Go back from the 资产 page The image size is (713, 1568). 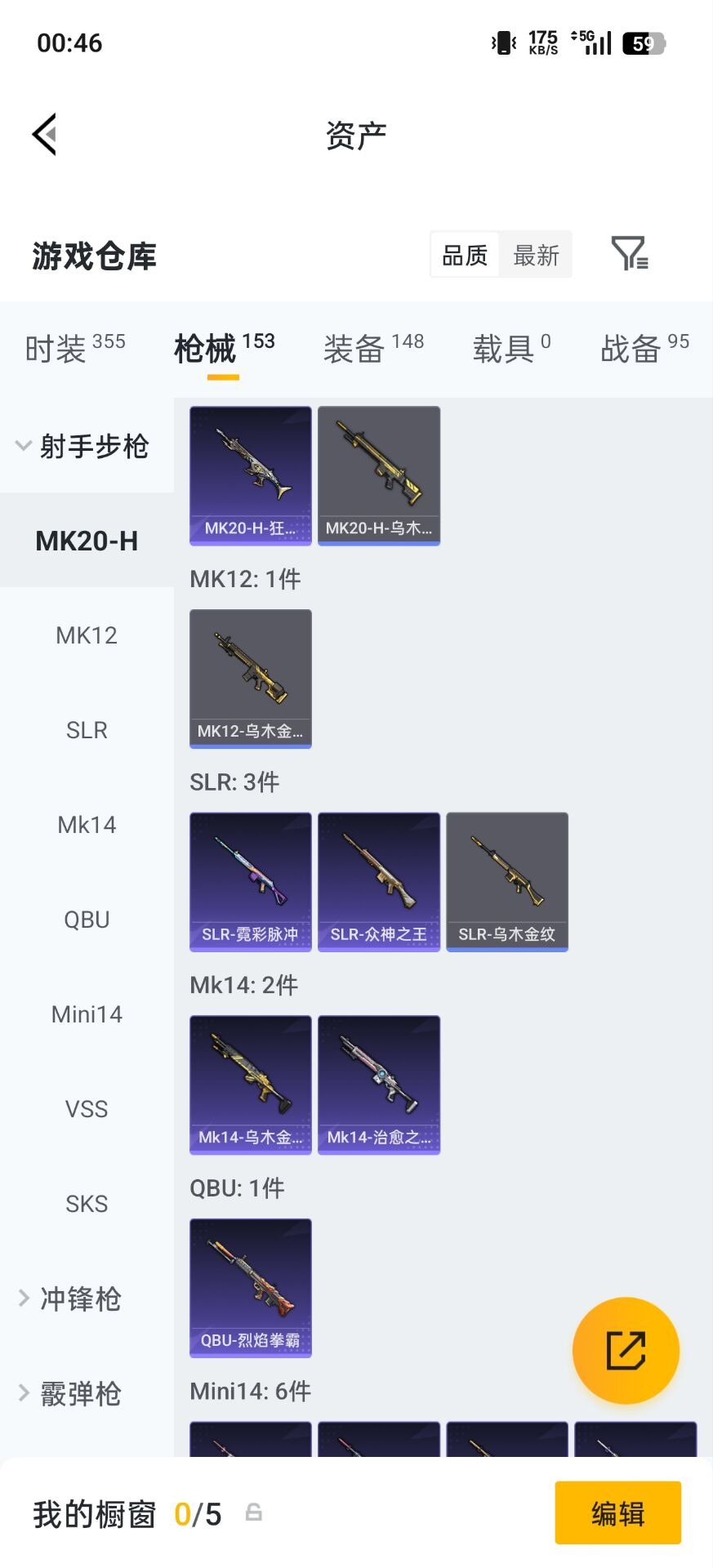[x=45, y=135]
